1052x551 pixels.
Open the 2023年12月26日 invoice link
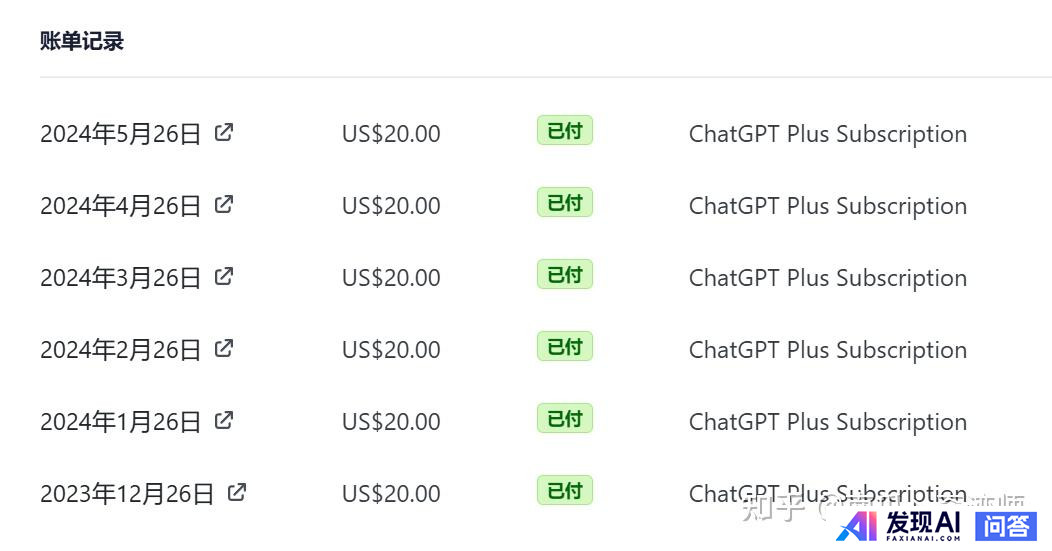tap(237, 492)
